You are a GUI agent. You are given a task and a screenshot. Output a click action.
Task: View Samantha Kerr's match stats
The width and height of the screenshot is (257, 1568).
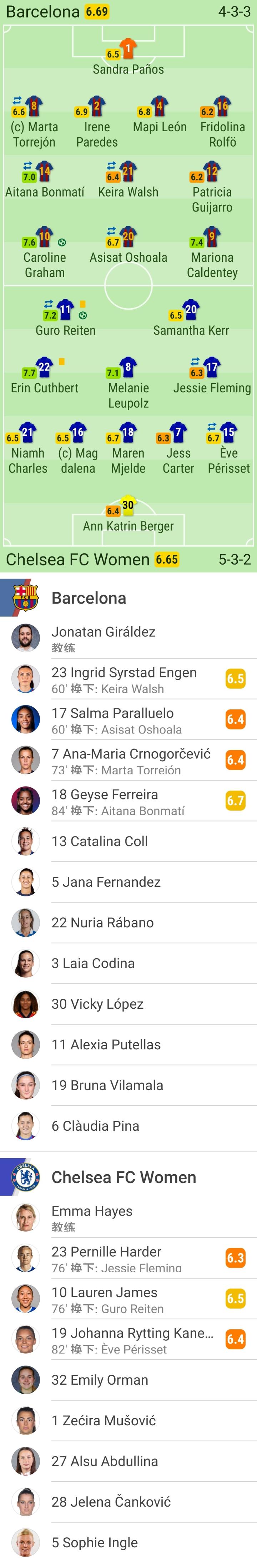[x=191, y=320]
